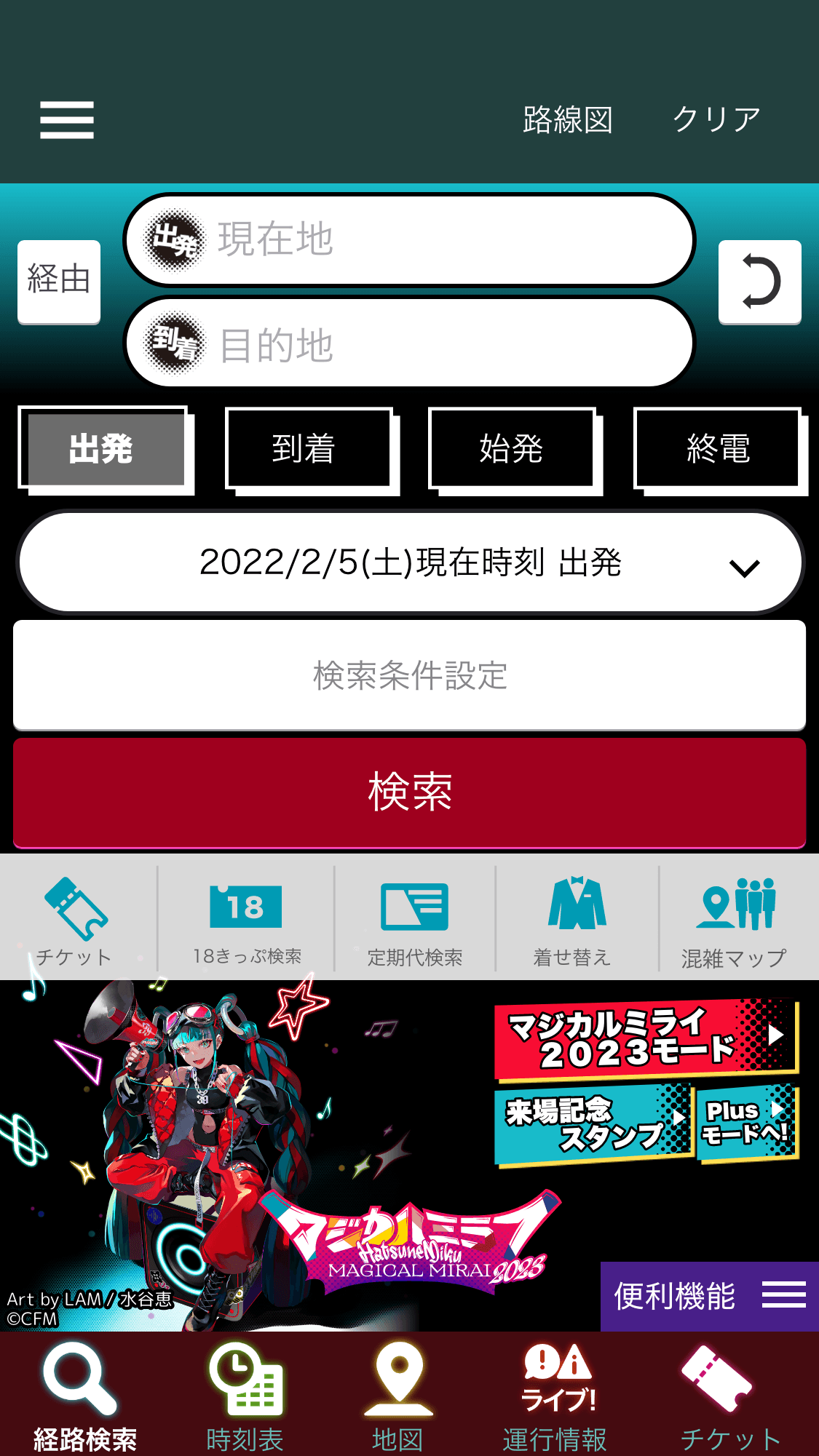Tap the 現在地 departure field
The width and height of the screenshot is (819, 1456).
tap(409, 239)
